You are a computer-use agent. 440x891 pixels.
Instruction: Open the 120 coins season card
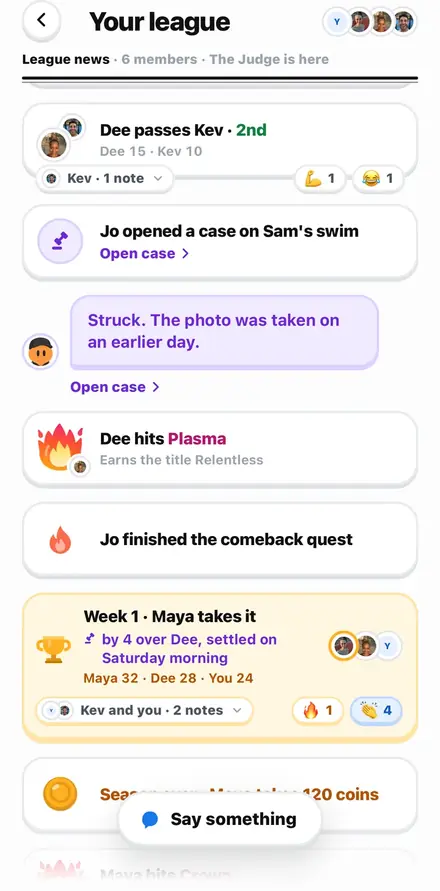click(220, 794)
